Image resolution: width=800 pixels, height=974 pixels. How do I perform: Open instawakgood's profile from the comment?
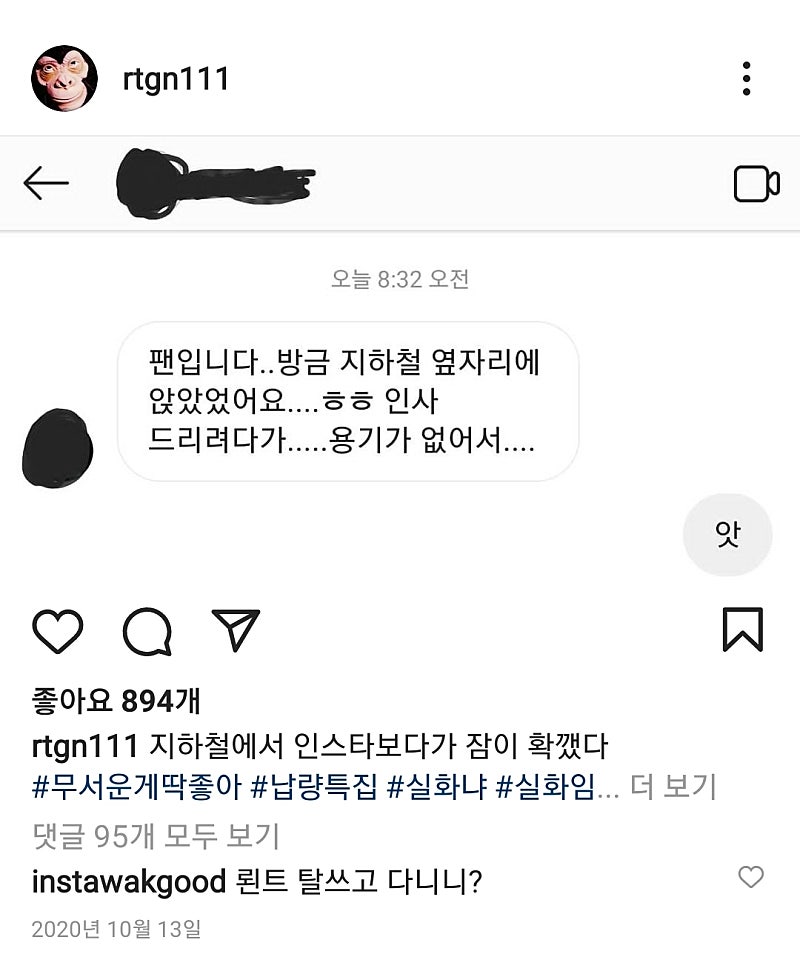click(x=129, y=882)
